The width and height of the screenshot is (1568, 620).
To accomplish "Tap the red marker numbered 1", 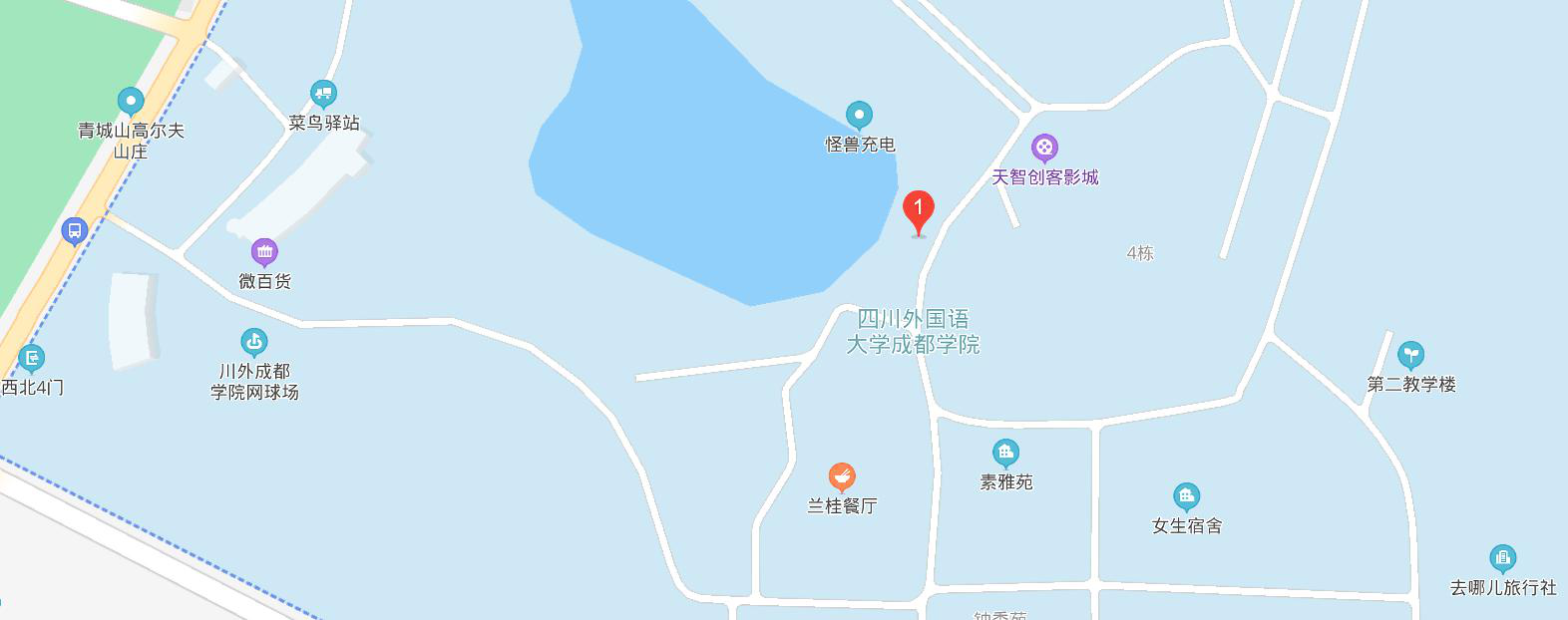I will (x=918, y=210).
